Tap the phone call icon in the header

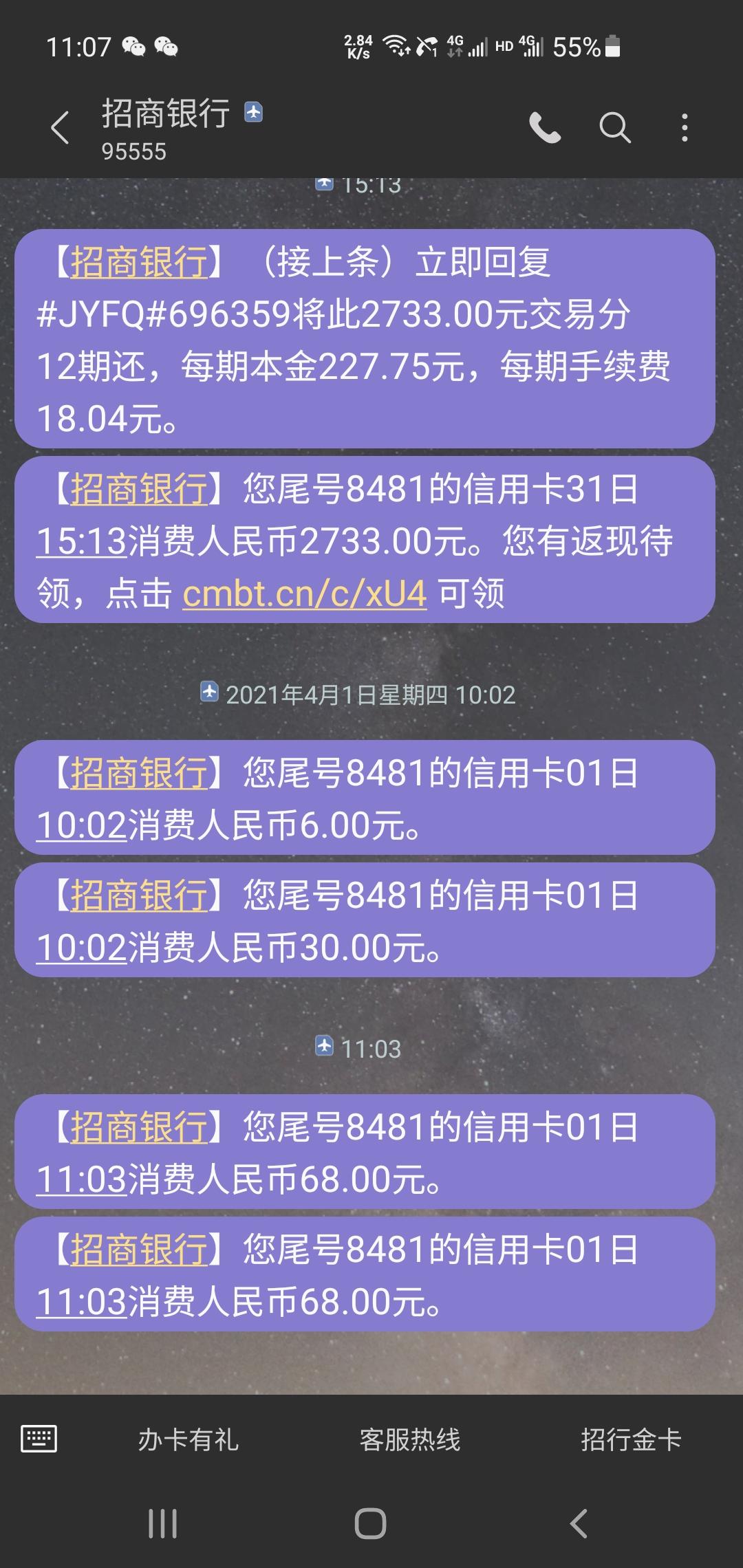(x=546, y=128)
